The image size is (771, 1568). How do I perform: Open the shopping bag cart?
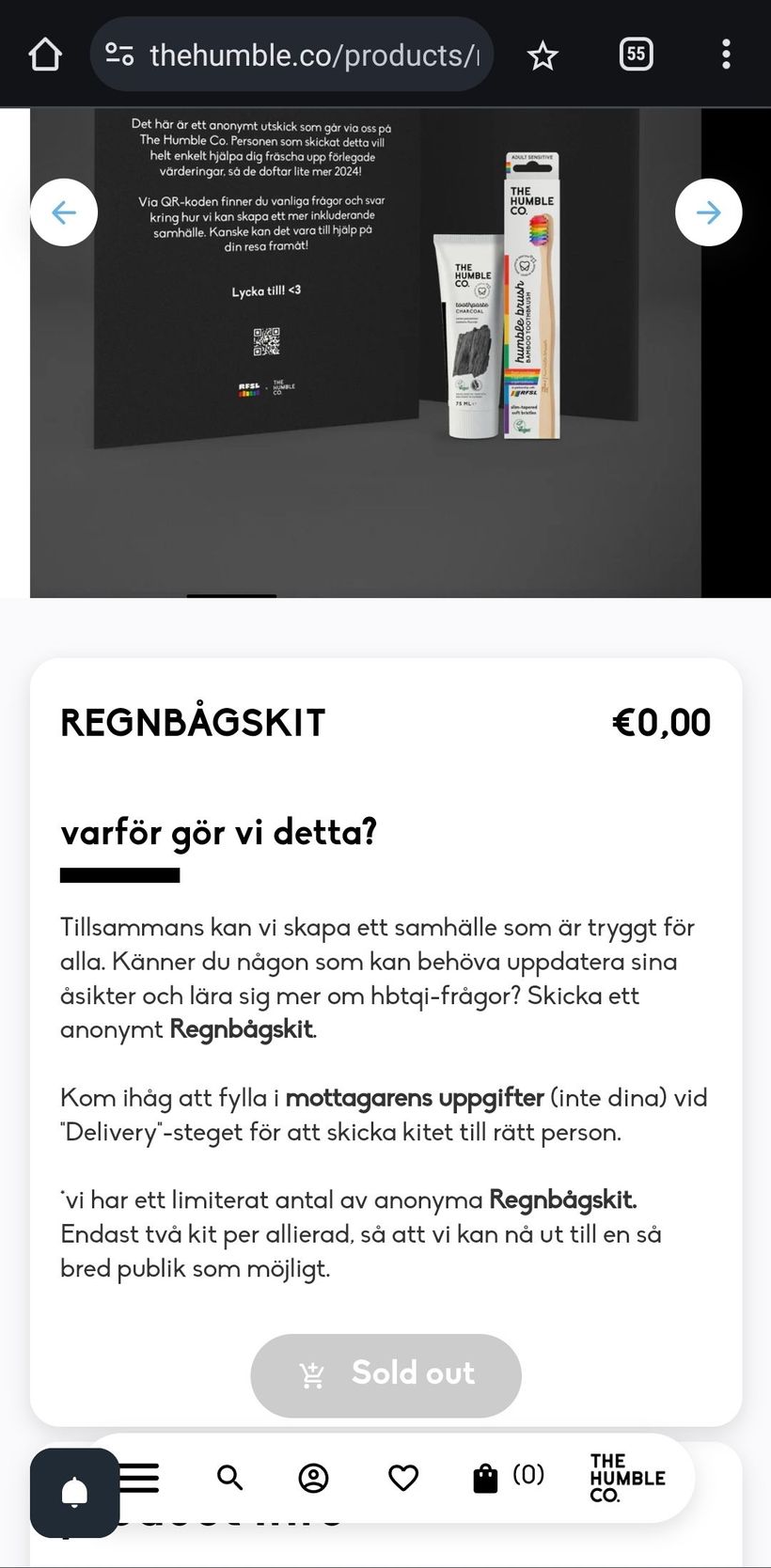(x=486, y=1478)
